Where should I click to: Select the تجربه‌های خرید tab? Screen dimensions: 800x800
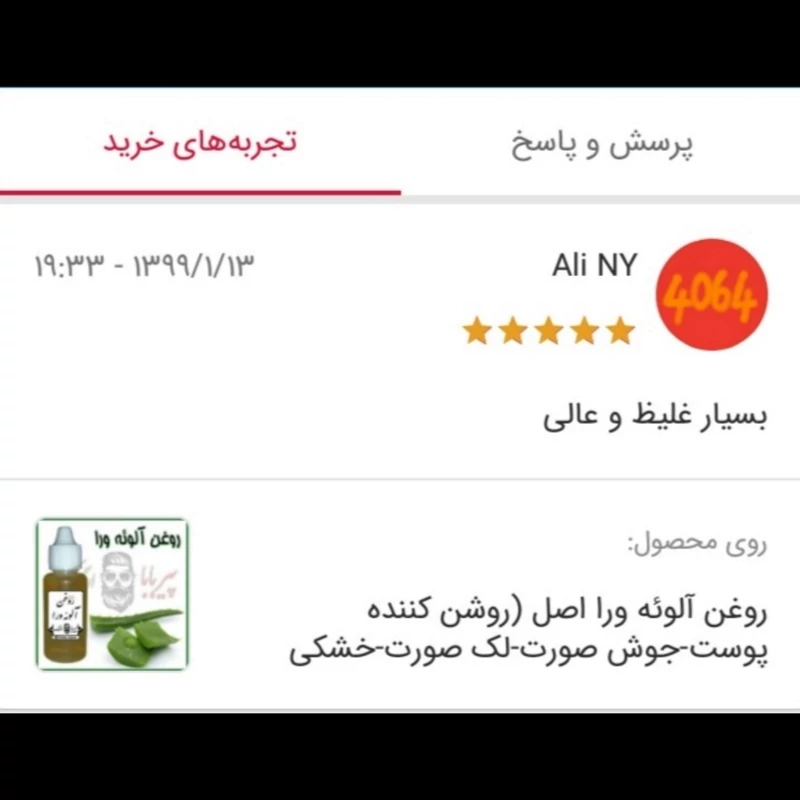pos(200,141)
